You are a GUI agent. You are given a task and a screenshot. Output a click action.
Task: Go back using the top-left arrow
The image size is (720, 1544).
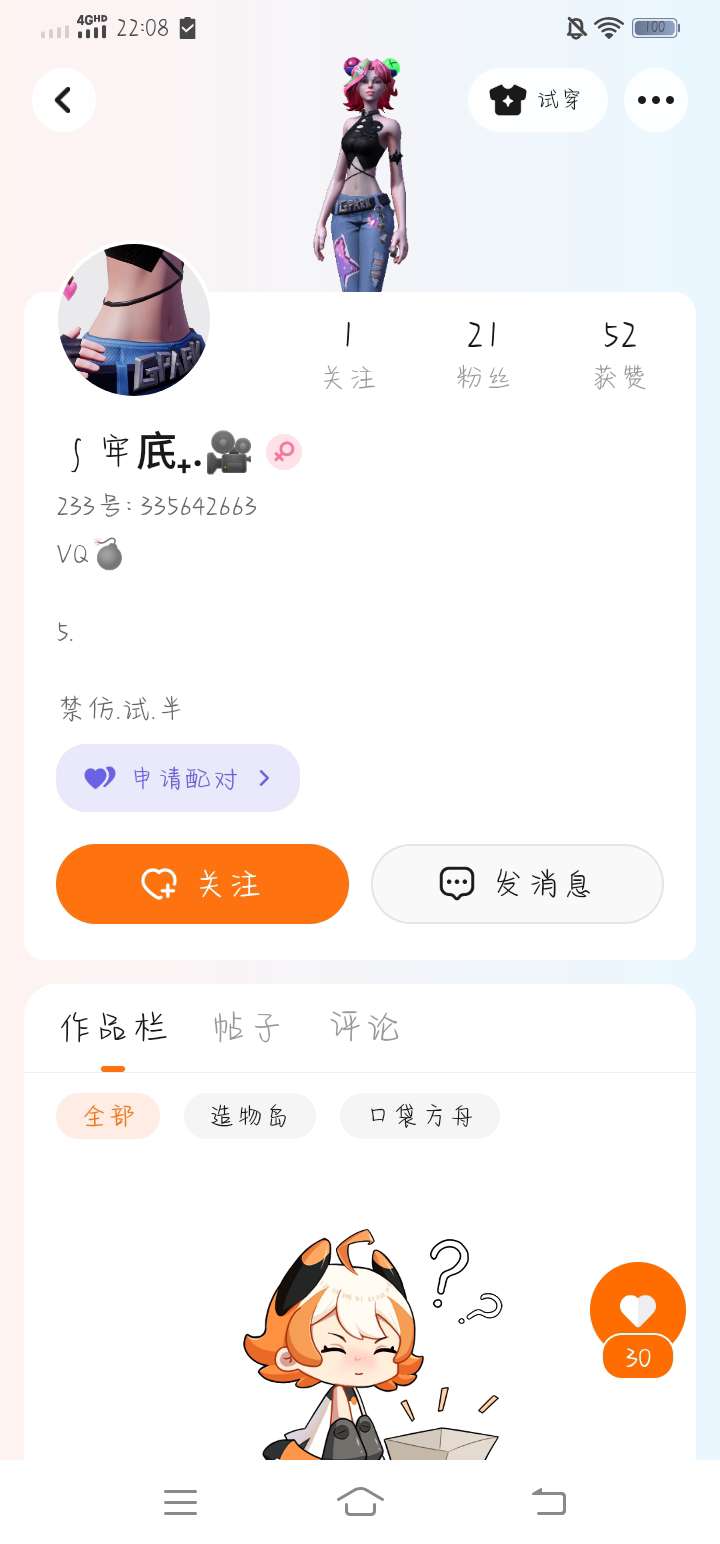pos(63,100)
